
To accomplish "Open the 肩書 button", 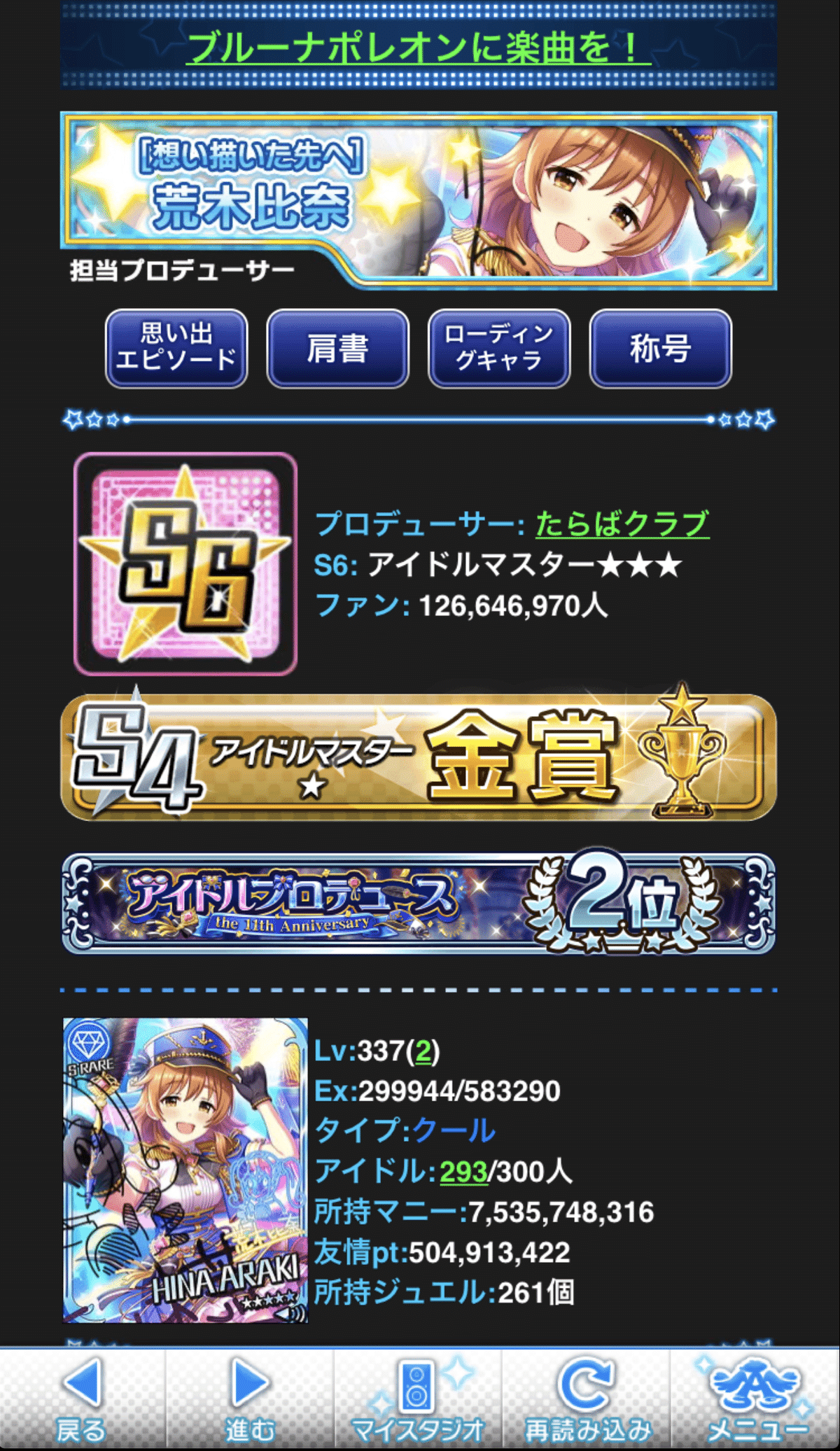I will pyautogui.click(x=337, y=348).
